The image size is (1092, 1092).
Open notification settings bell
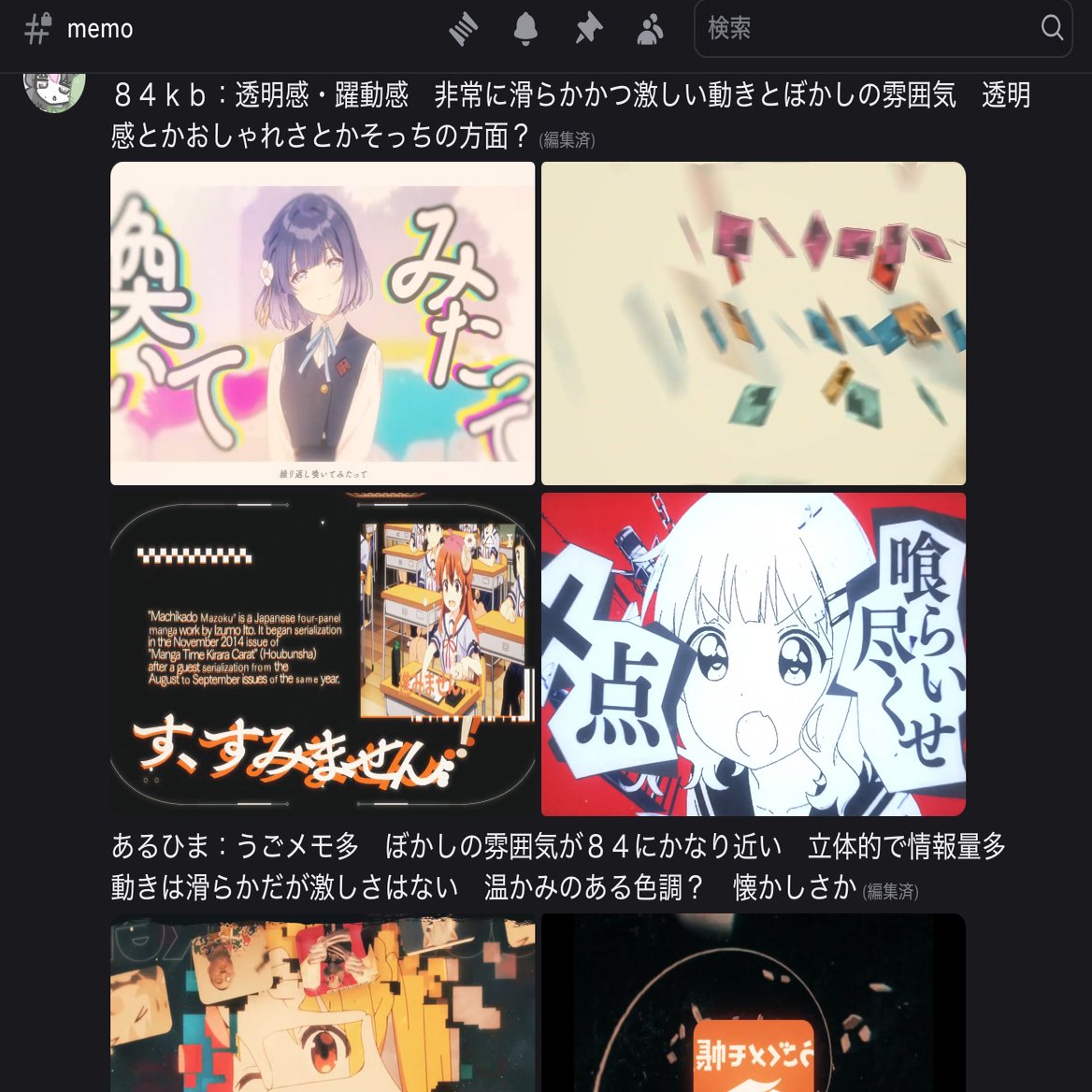pos(525,29)
